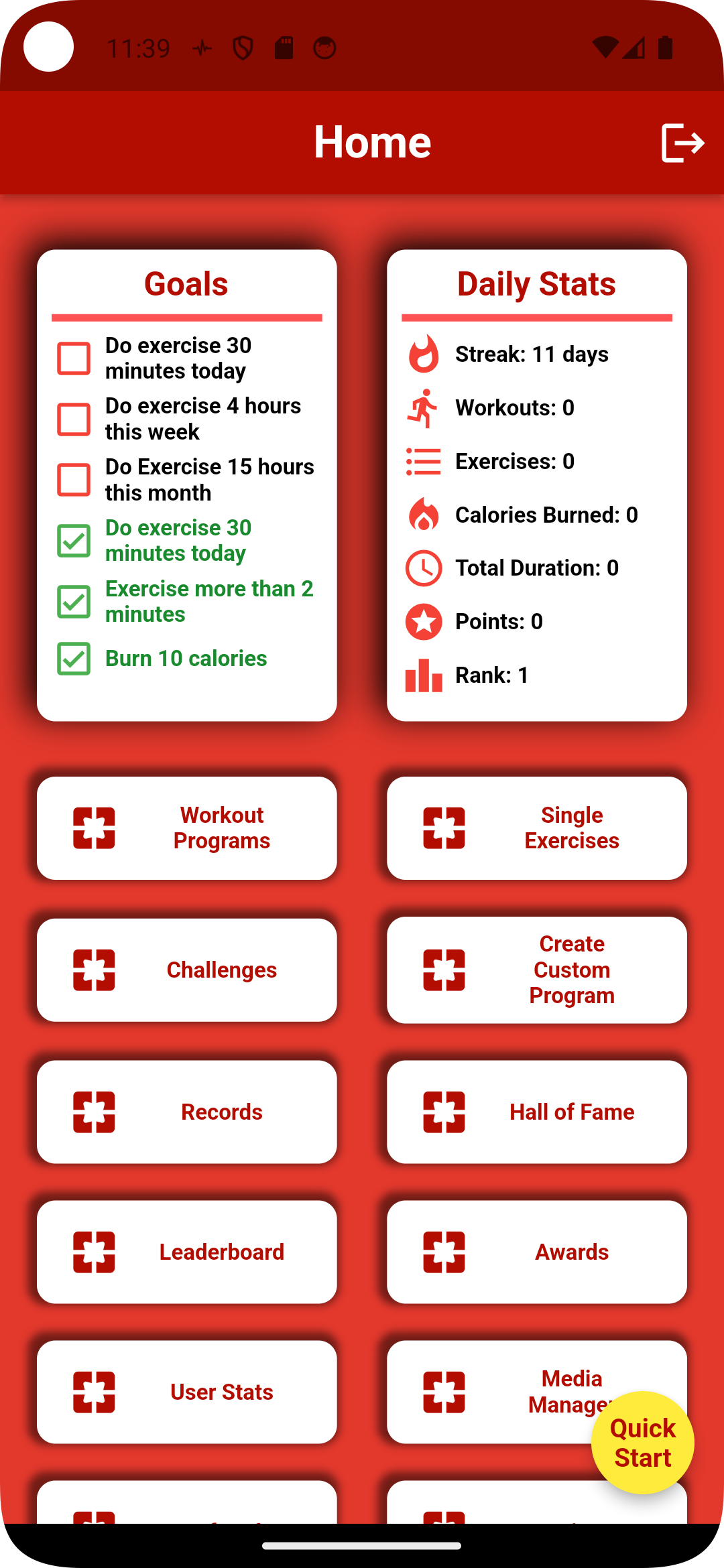Open Create Custom Program
Image resolution: width=724 pixels, height=1568 pixels.
537,970
